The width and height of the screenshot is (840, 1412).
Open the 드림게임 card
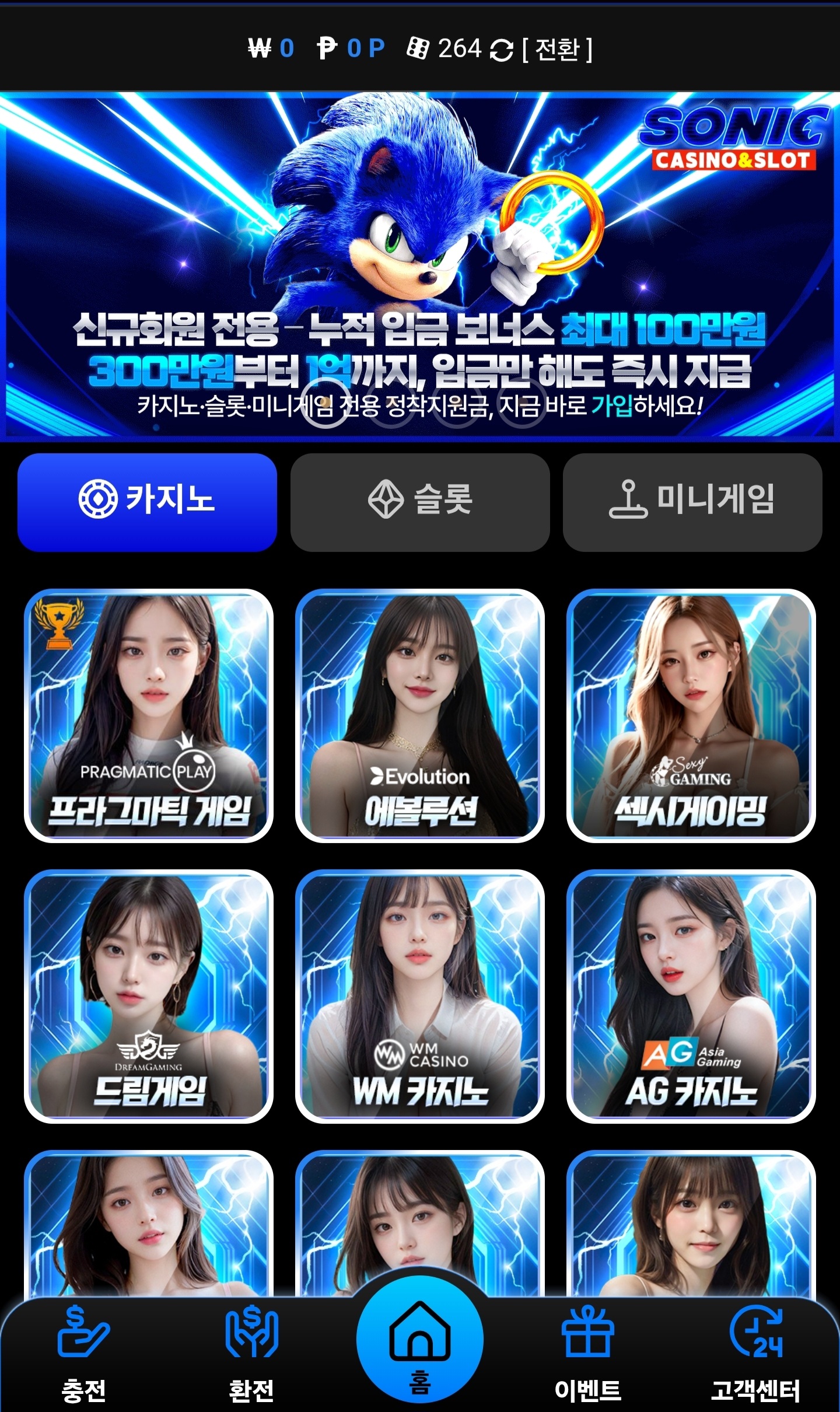tap(149, 996)
